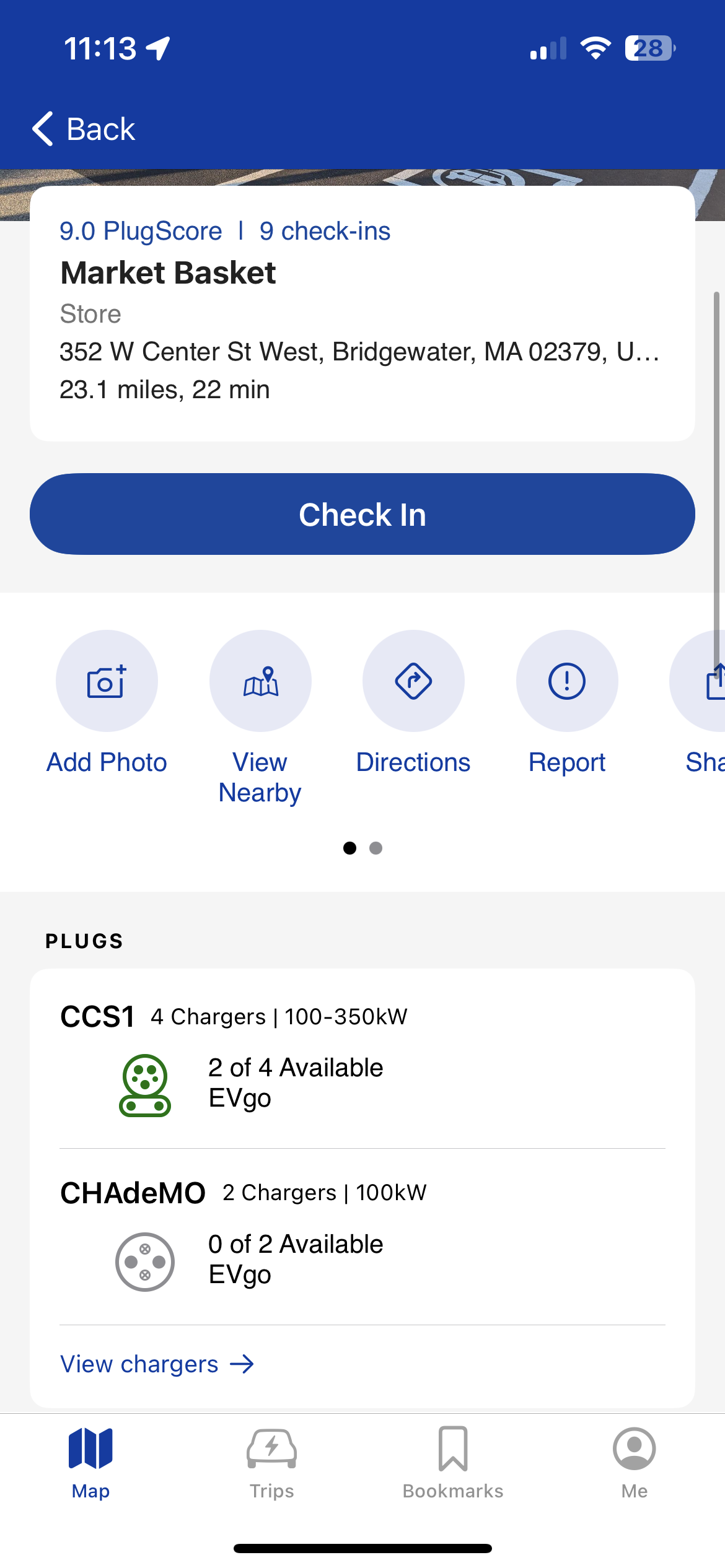Select the second page indicator dot
Screen dimensions: 725x1568
tap(376, 848)
